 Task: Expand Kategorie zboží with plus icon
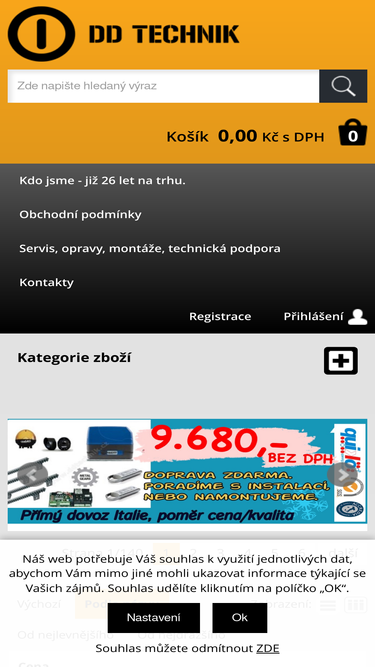341,361
